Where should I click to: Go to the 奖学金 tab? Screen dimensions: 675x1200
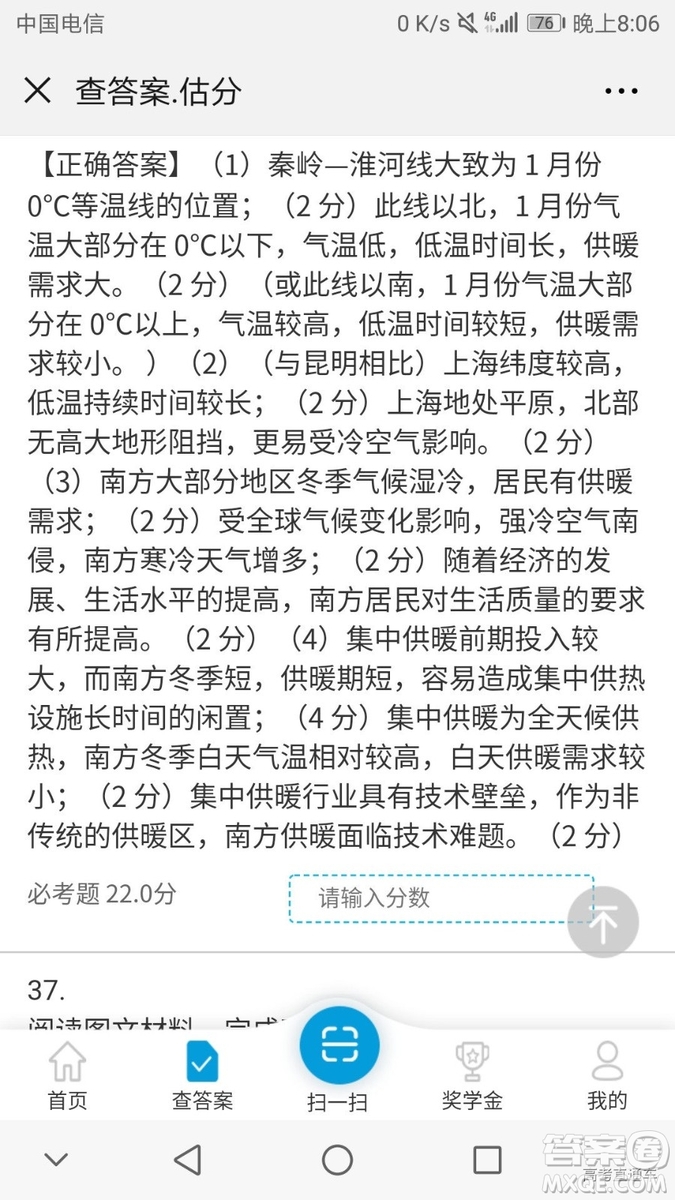(x=472, y=1076)
